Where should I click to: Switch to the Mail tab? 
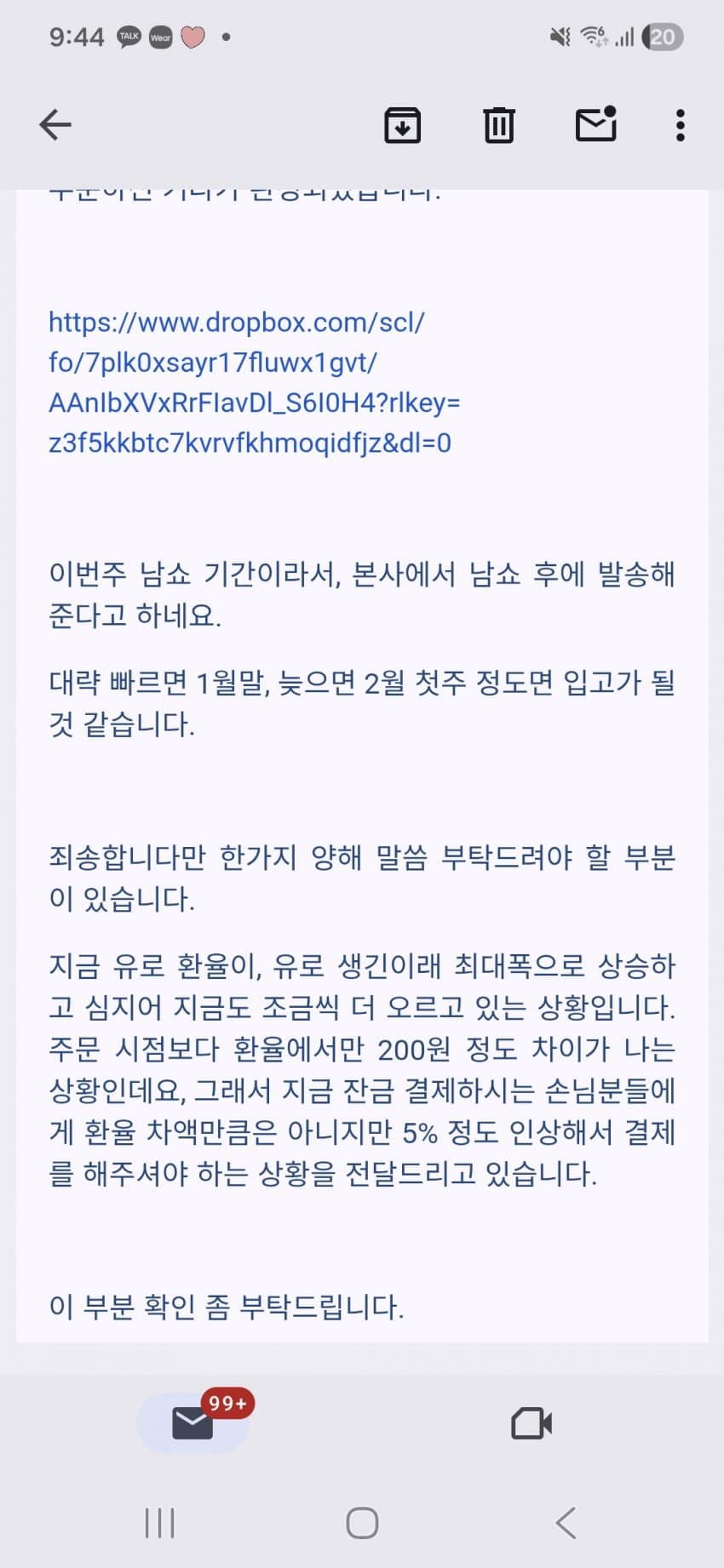pyautogui.click(x=192, y=1423)
